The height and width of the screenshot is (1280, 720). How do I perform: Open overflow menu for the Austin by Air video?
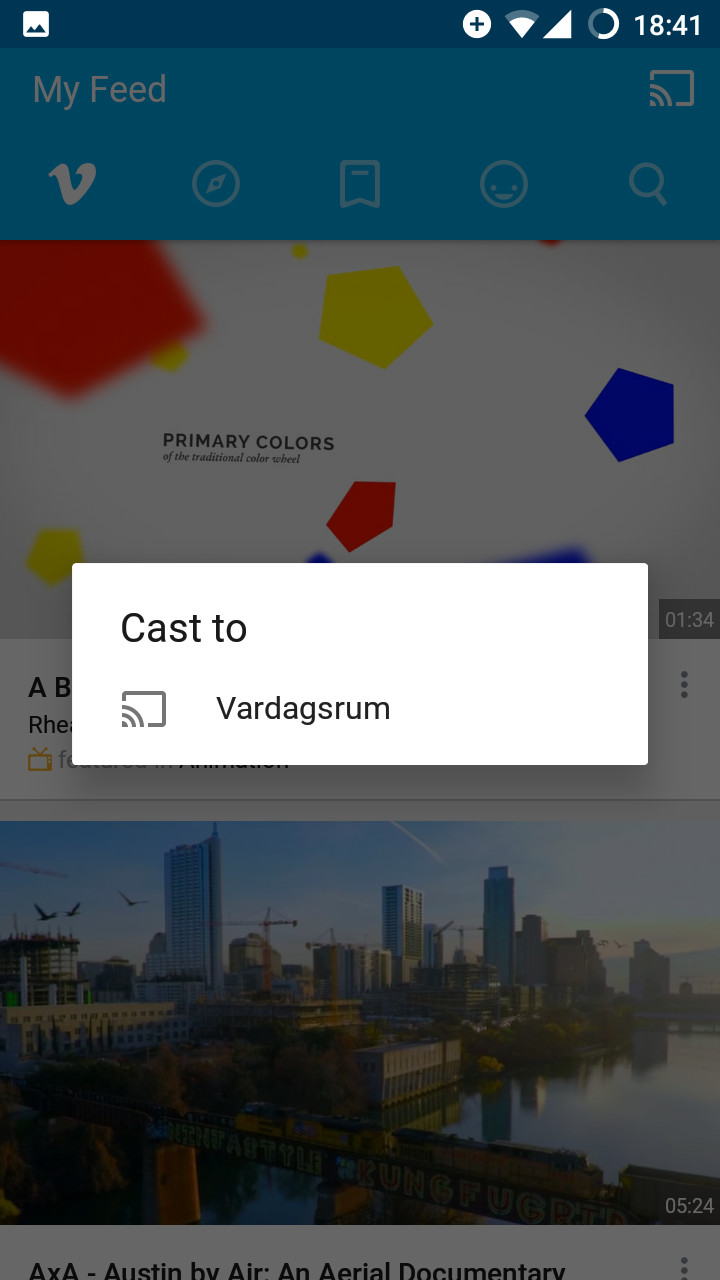pos(684,1268)
